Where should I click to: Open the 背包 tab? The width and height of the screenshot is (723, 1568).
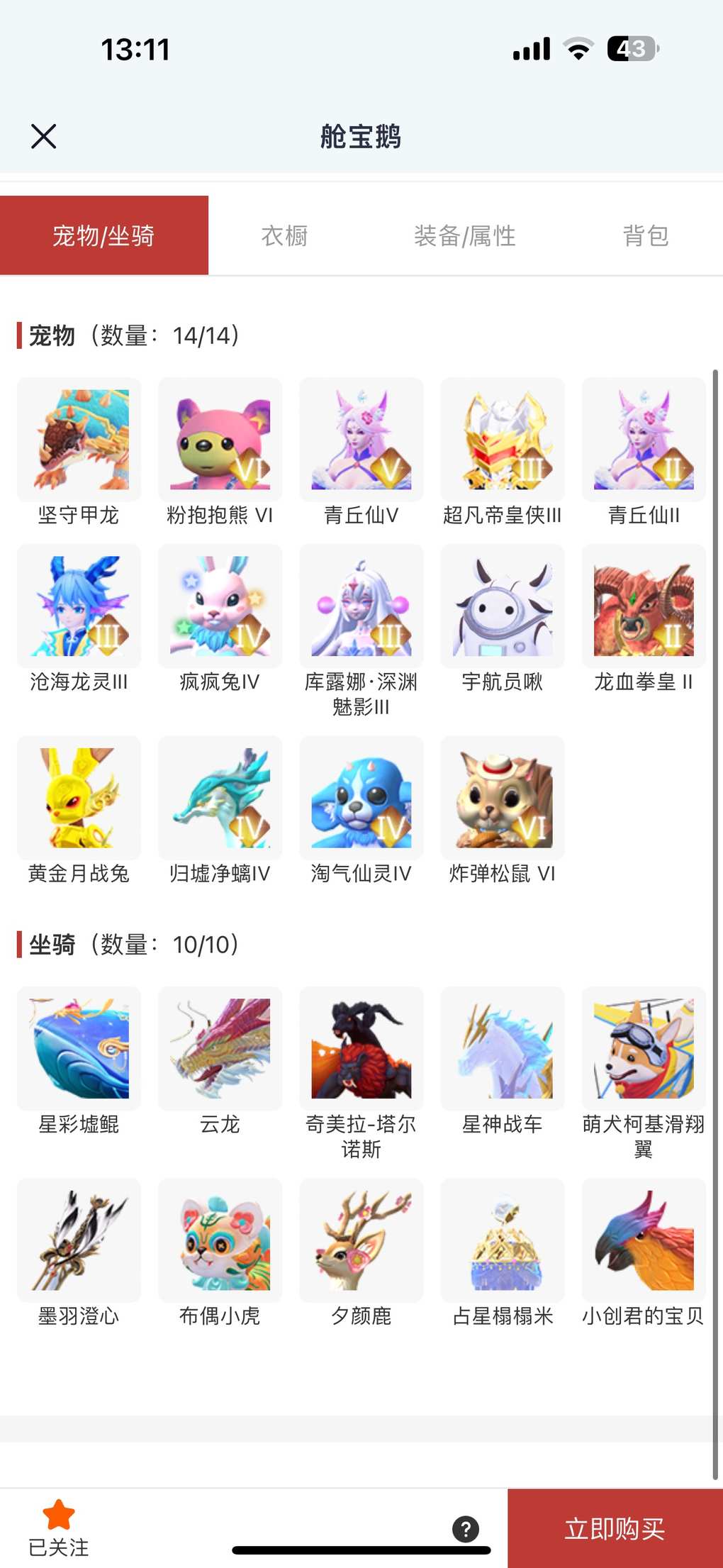click(x=645, y=235)
